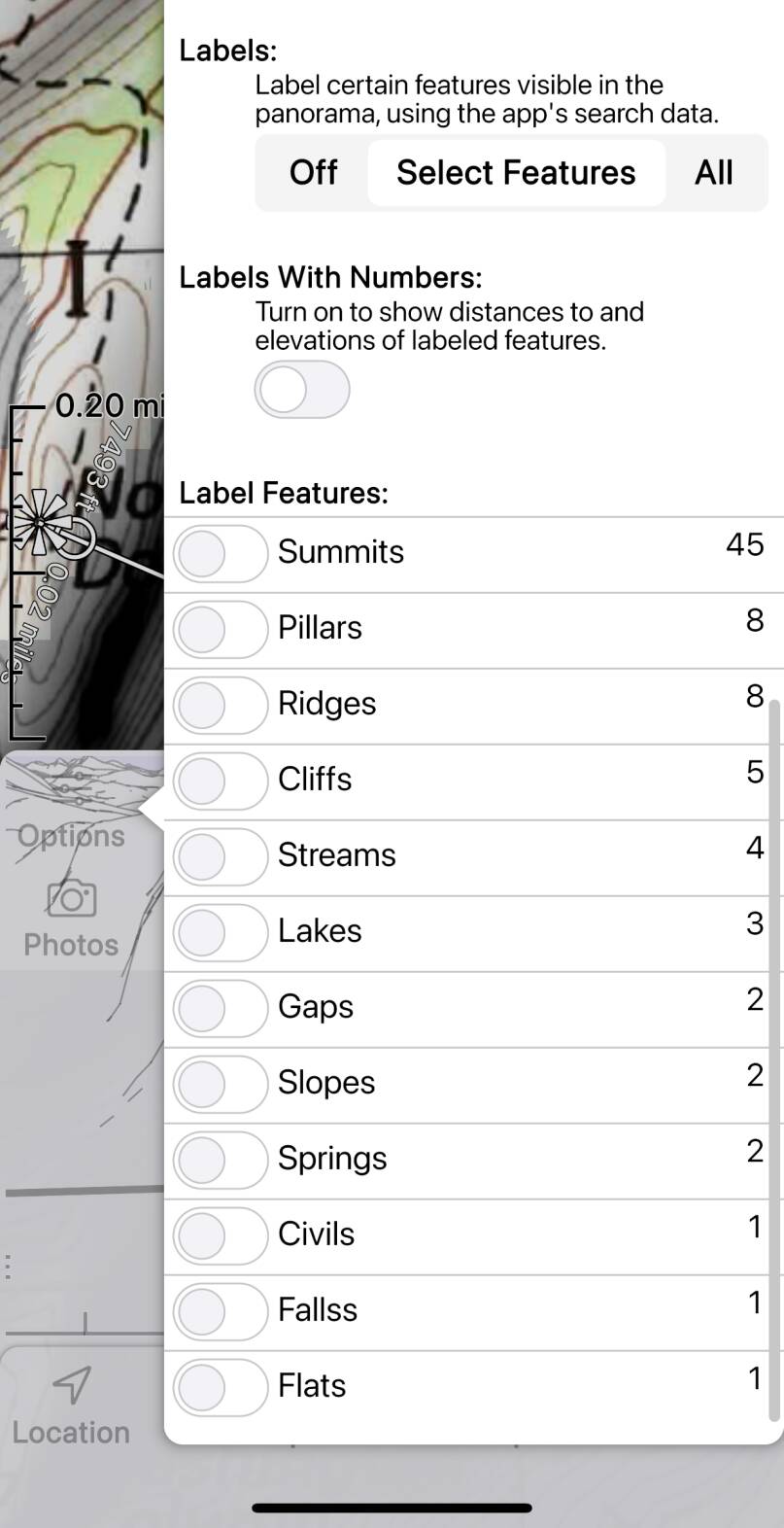Toggle the Gaps feature
Viewport: 784px width, 1528px height.
click(x=221, y=1009)
